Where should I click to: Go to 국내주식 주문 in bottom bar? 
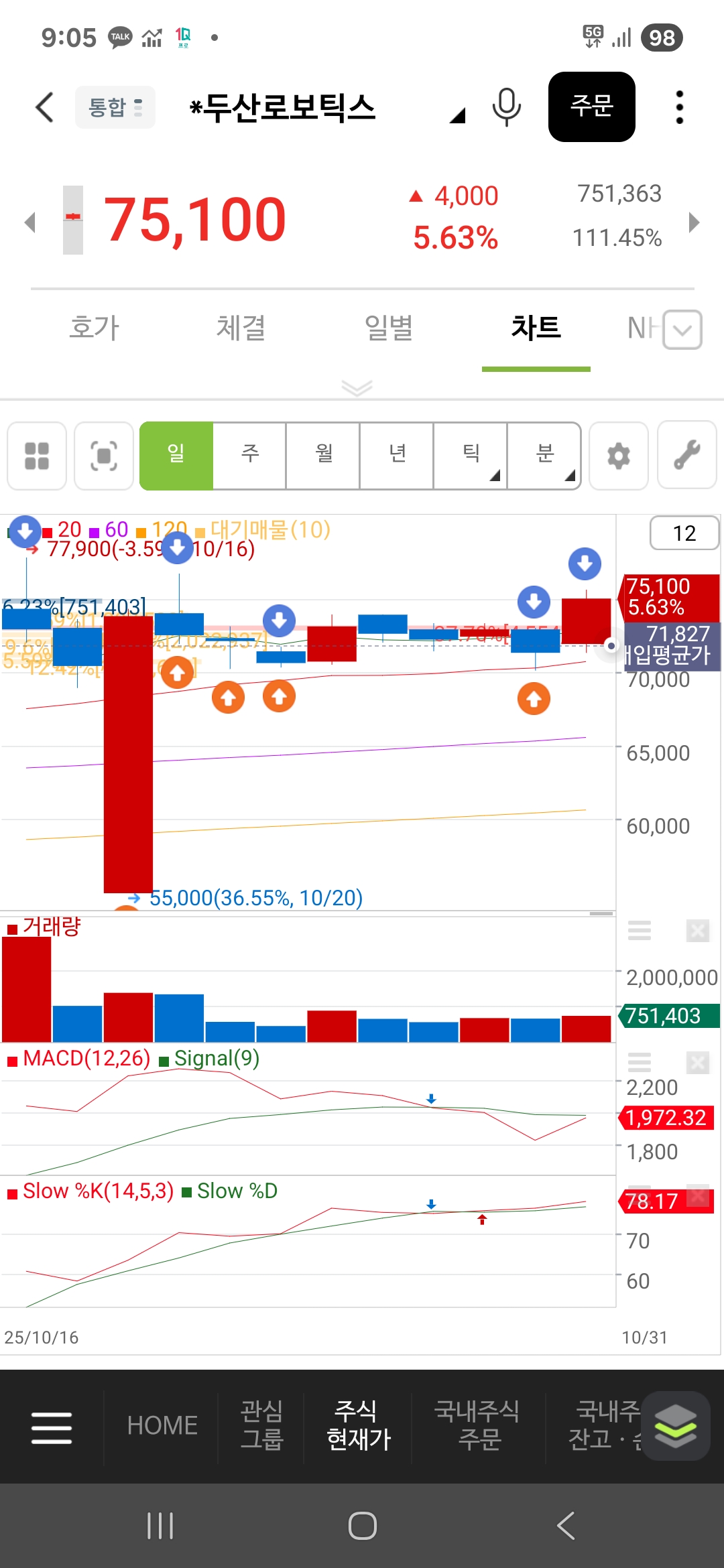point(477,1425)
